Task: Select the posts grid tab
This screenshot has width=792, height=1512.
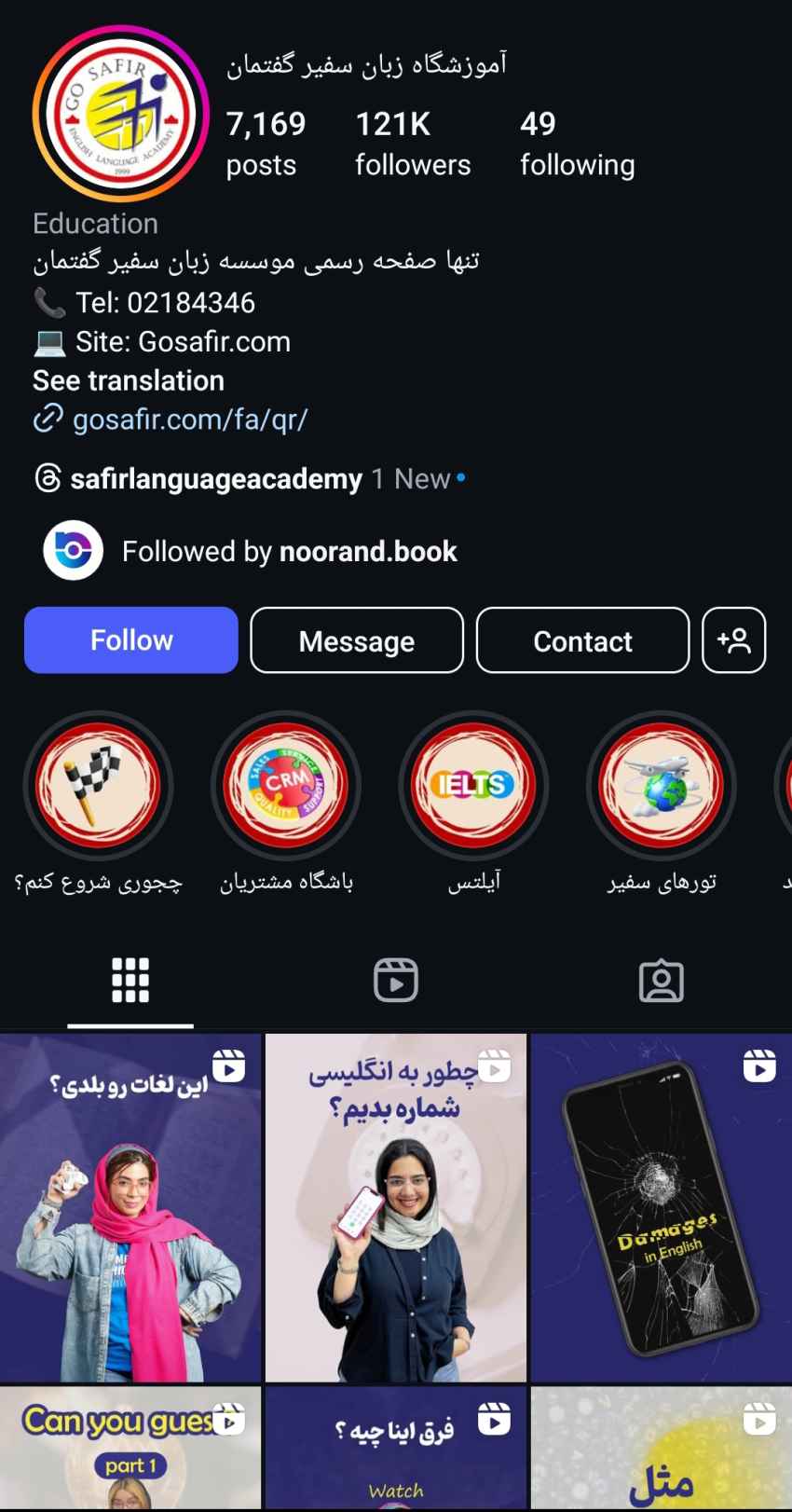Action: tap(130, 981)
